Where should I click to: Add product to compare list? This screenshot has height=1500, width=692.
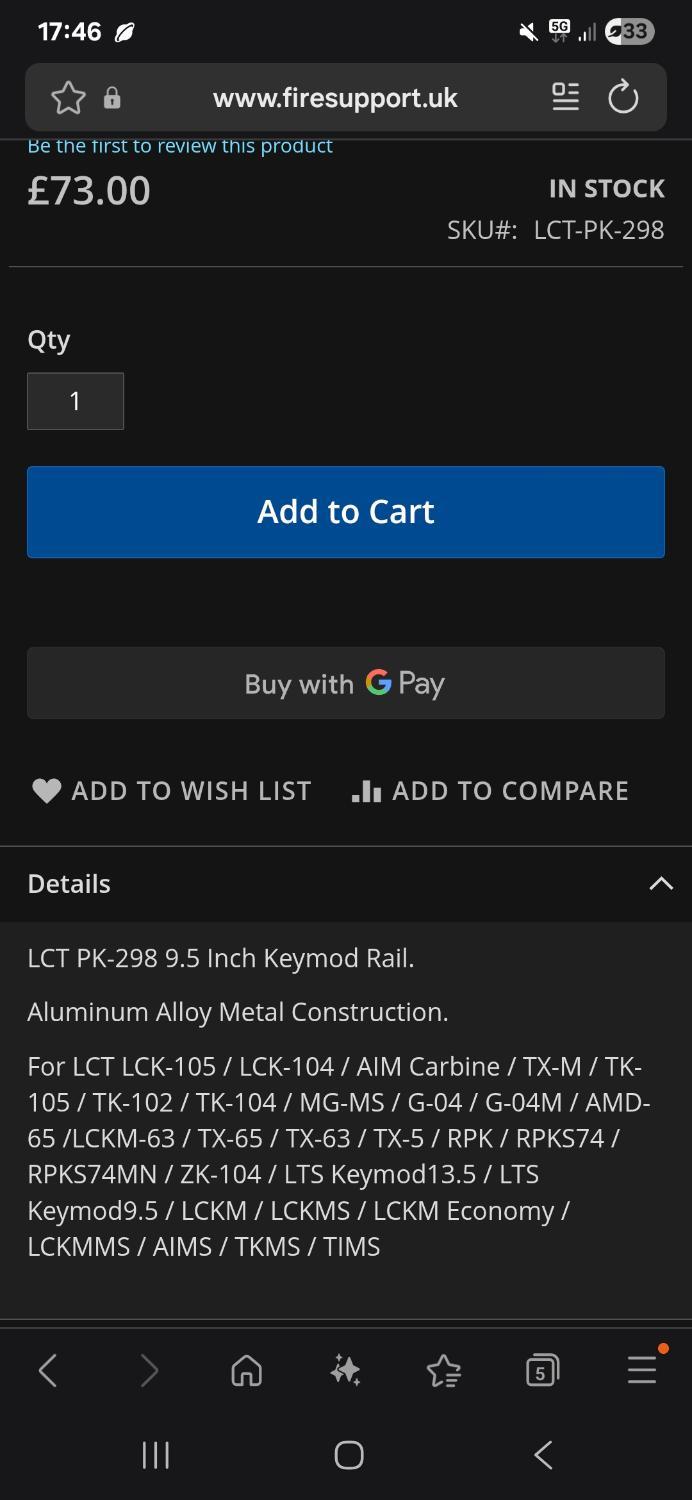click(x=490, y=791)
